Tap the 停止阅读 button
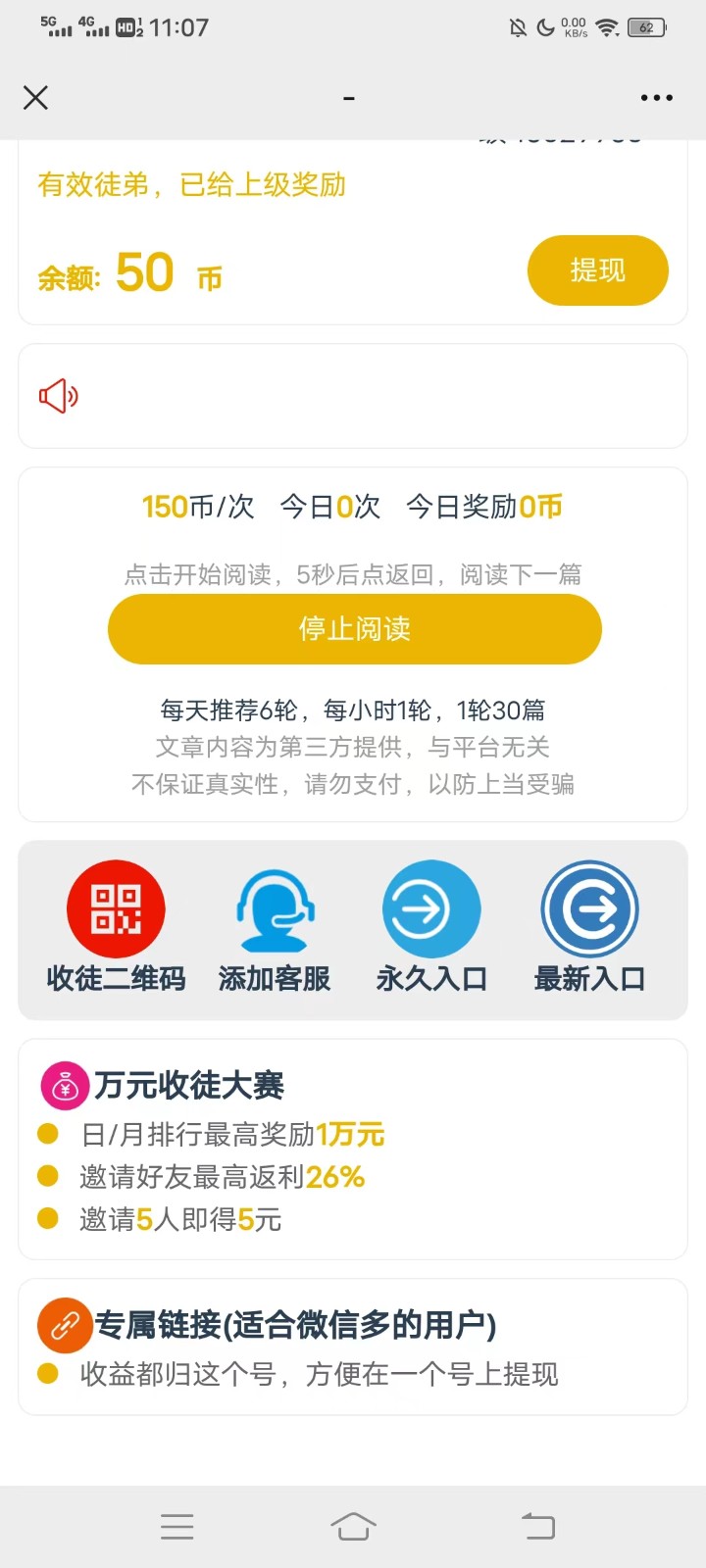The width and height of the screenshot is (706, 1568). tap(354, 628)
